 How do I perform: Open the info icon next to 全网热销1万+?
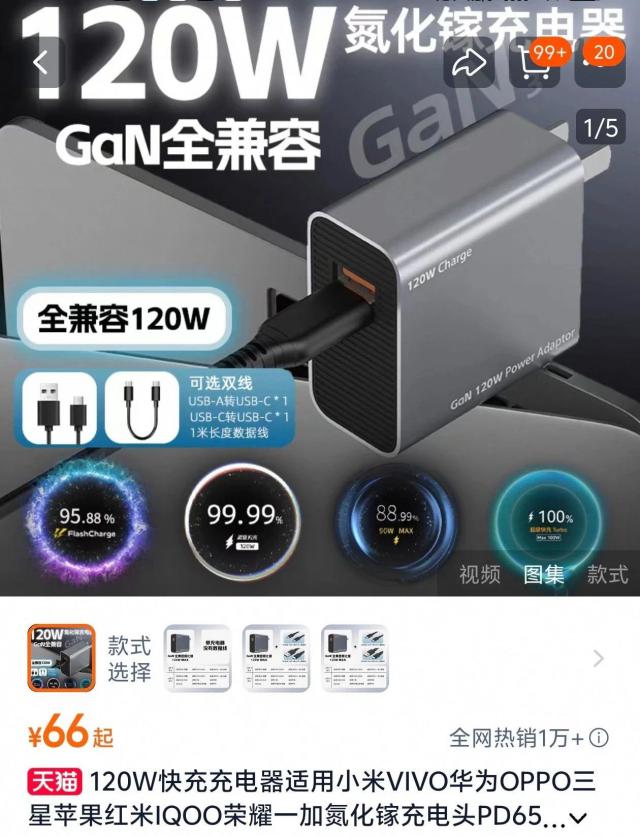[599, 739]
